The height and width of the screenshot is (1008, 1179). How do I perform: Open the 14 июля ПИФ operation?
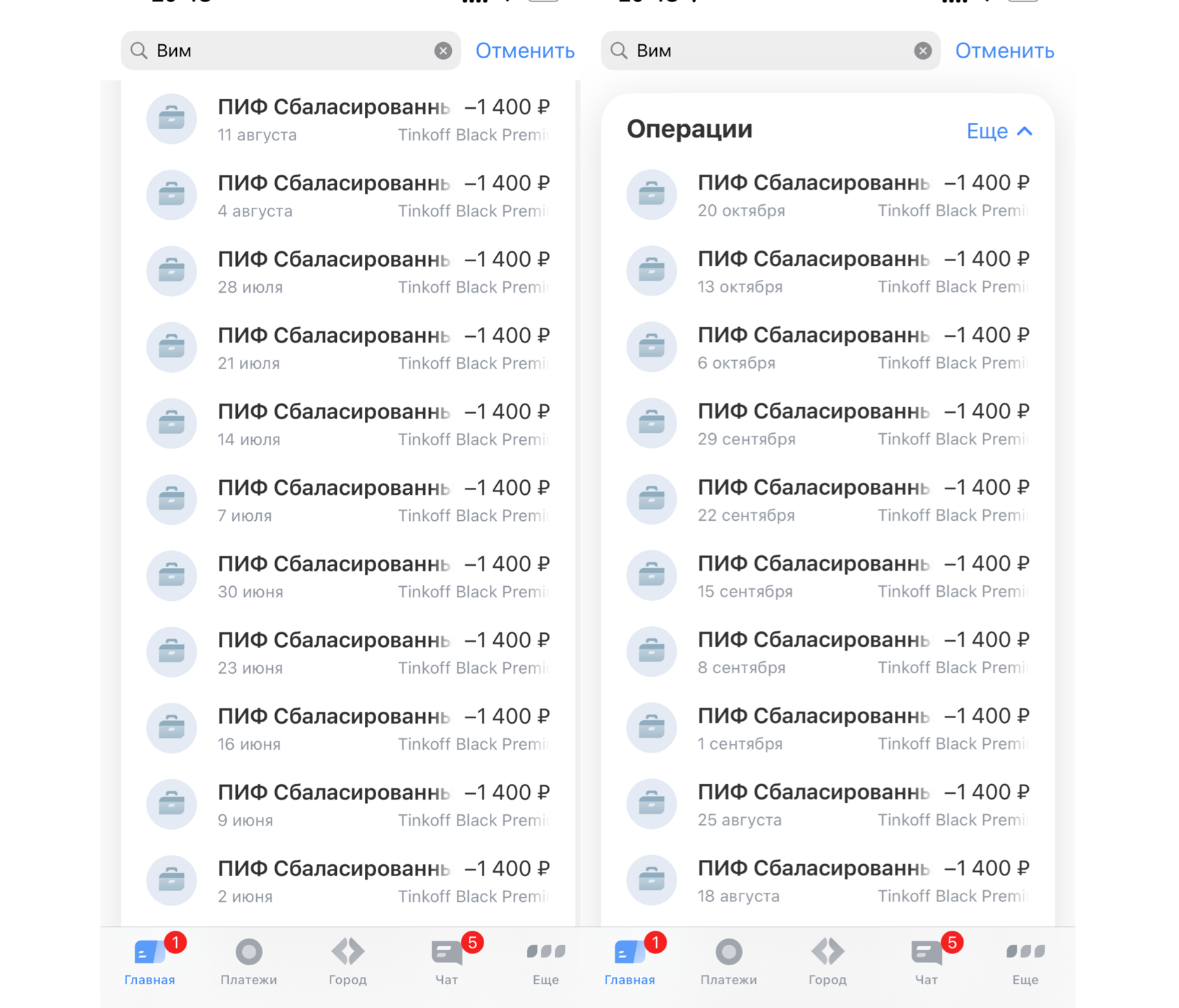click(x=347, y=424)
